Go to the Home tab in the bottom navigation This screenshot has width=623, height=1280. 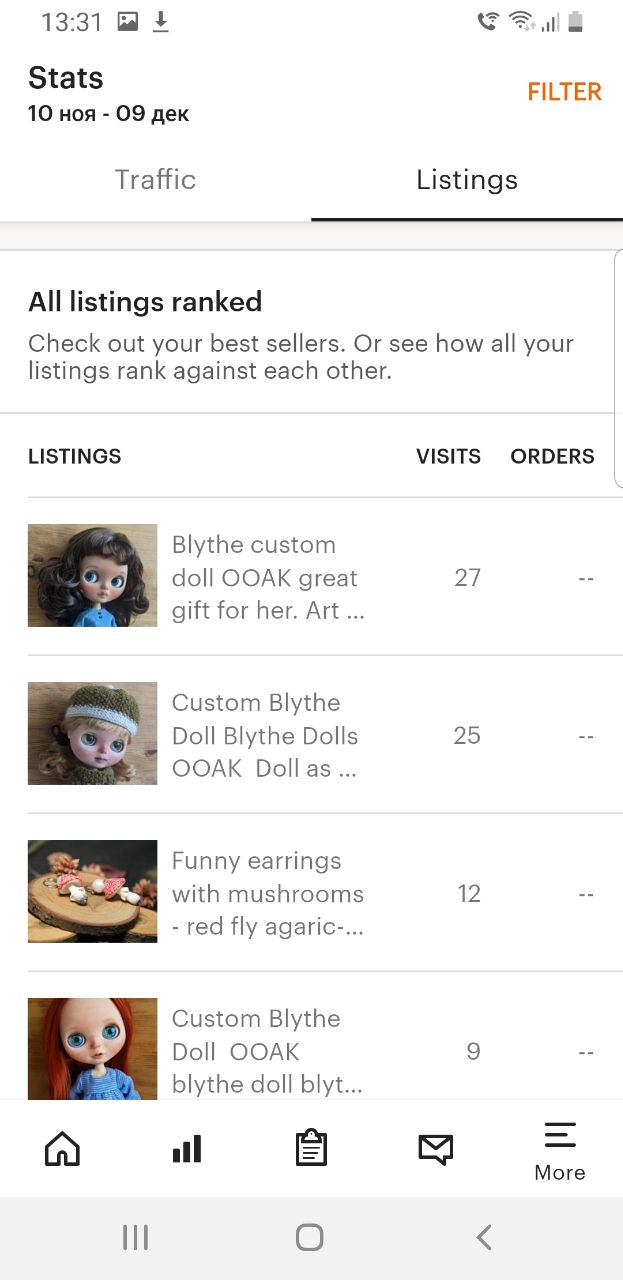(62, 1150)
